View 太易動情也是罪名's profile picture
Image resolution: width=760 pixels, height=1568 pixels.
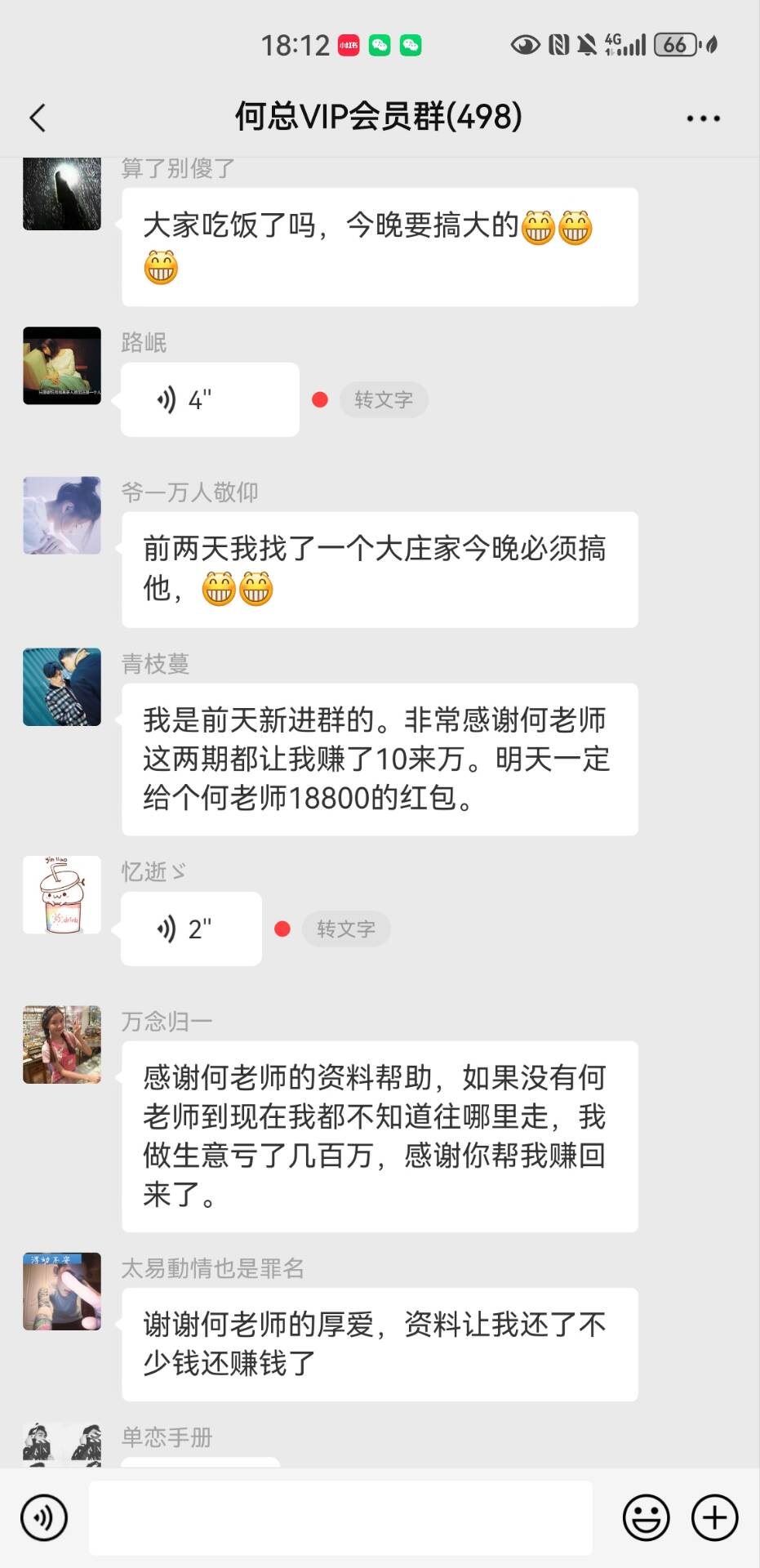coord(62,1291)
